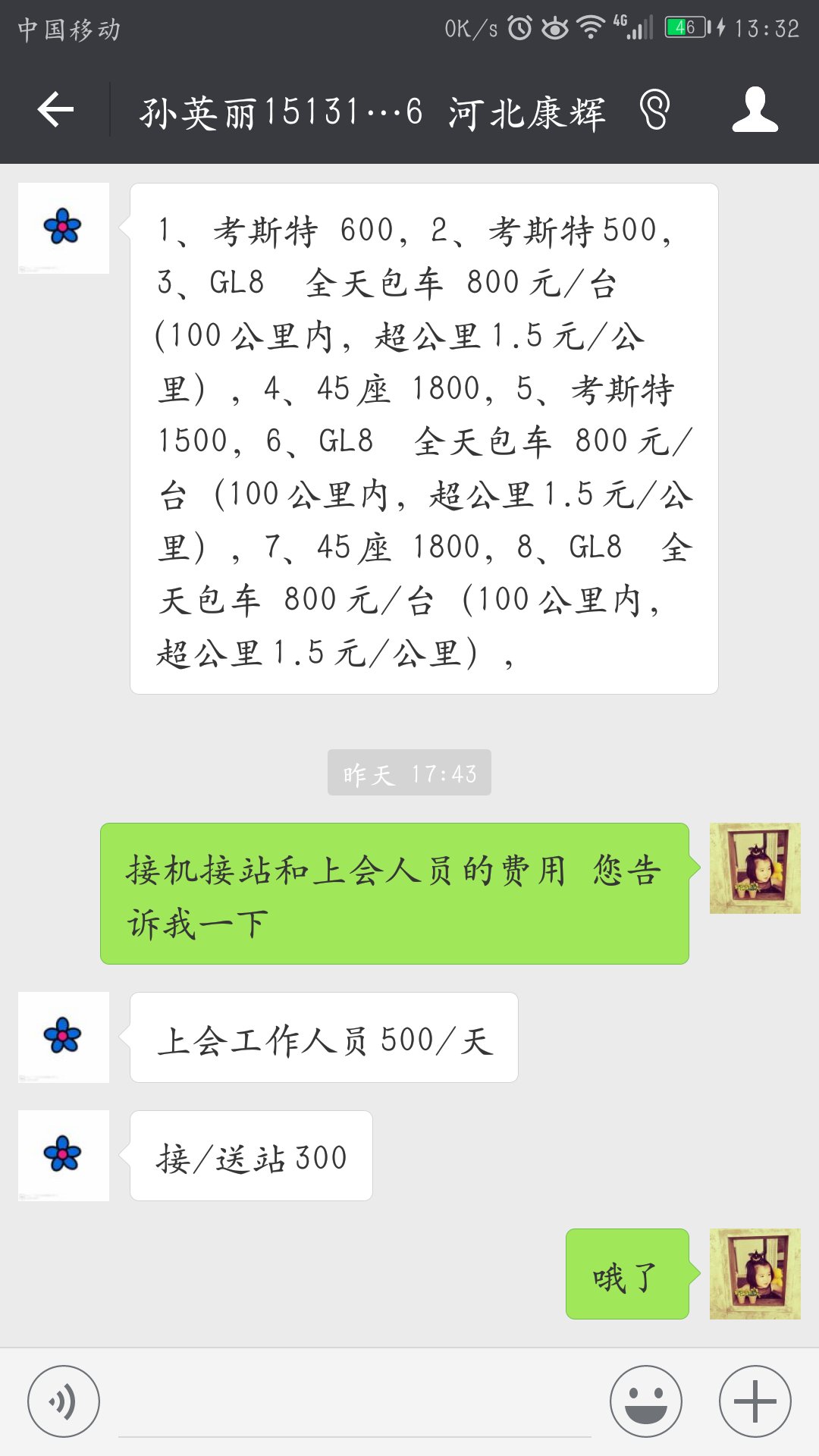The width and height of the screenshot is (819, 1456).
Task: Go back to the chat list
Action: coord(55,111)
